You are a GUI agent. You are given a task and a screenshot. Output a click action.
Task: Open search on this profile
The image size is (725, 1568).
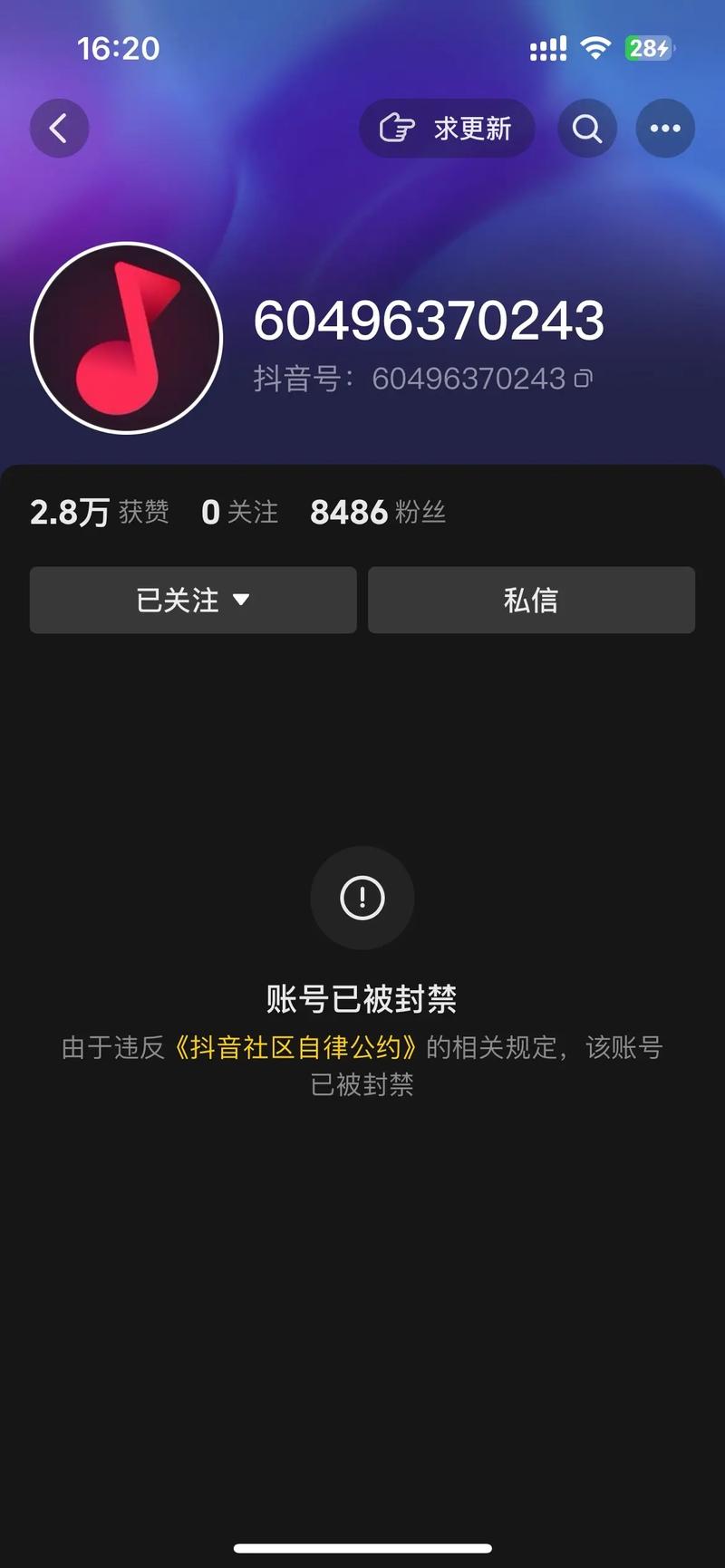pos(587,129)
